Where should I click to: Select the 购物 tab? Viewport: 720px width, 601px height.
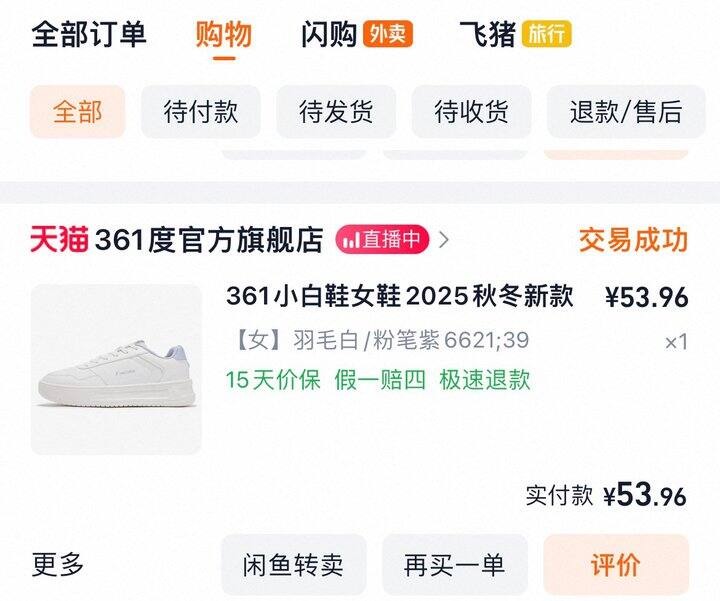(224, 34)
